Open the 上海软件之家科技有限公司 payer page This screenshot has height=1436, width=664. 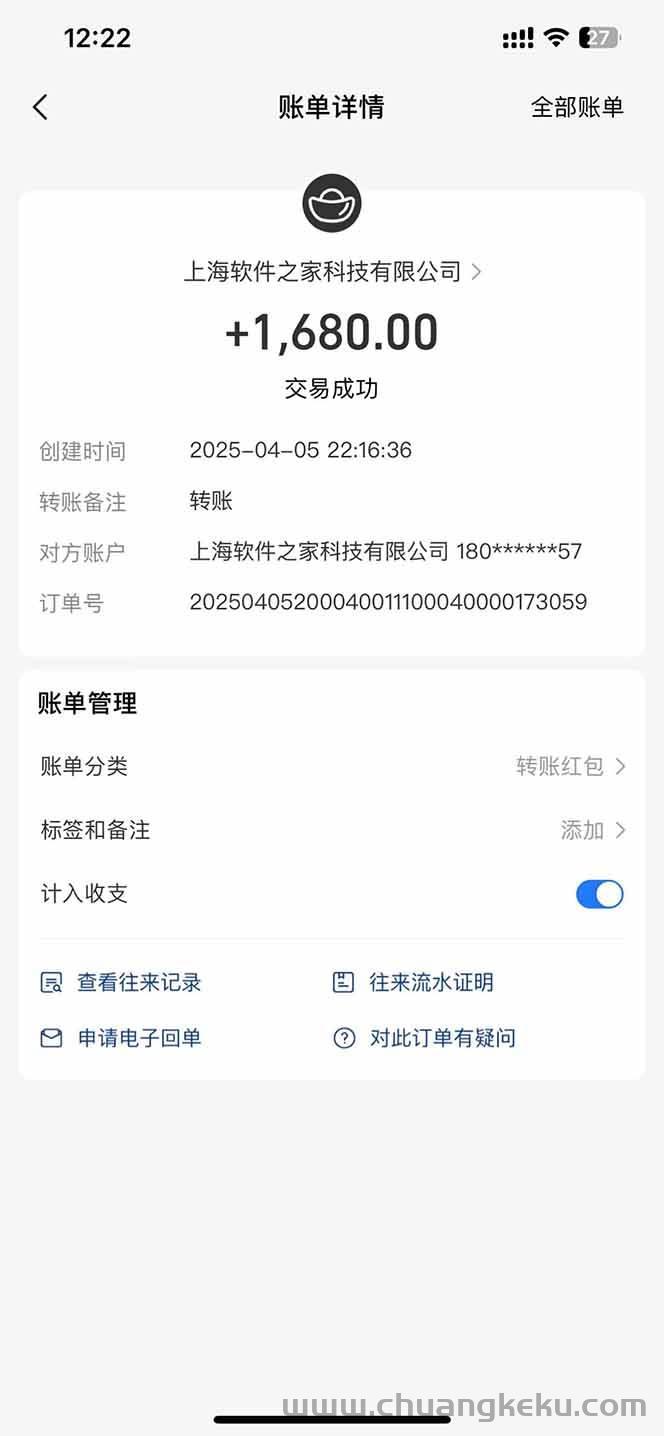332,271
